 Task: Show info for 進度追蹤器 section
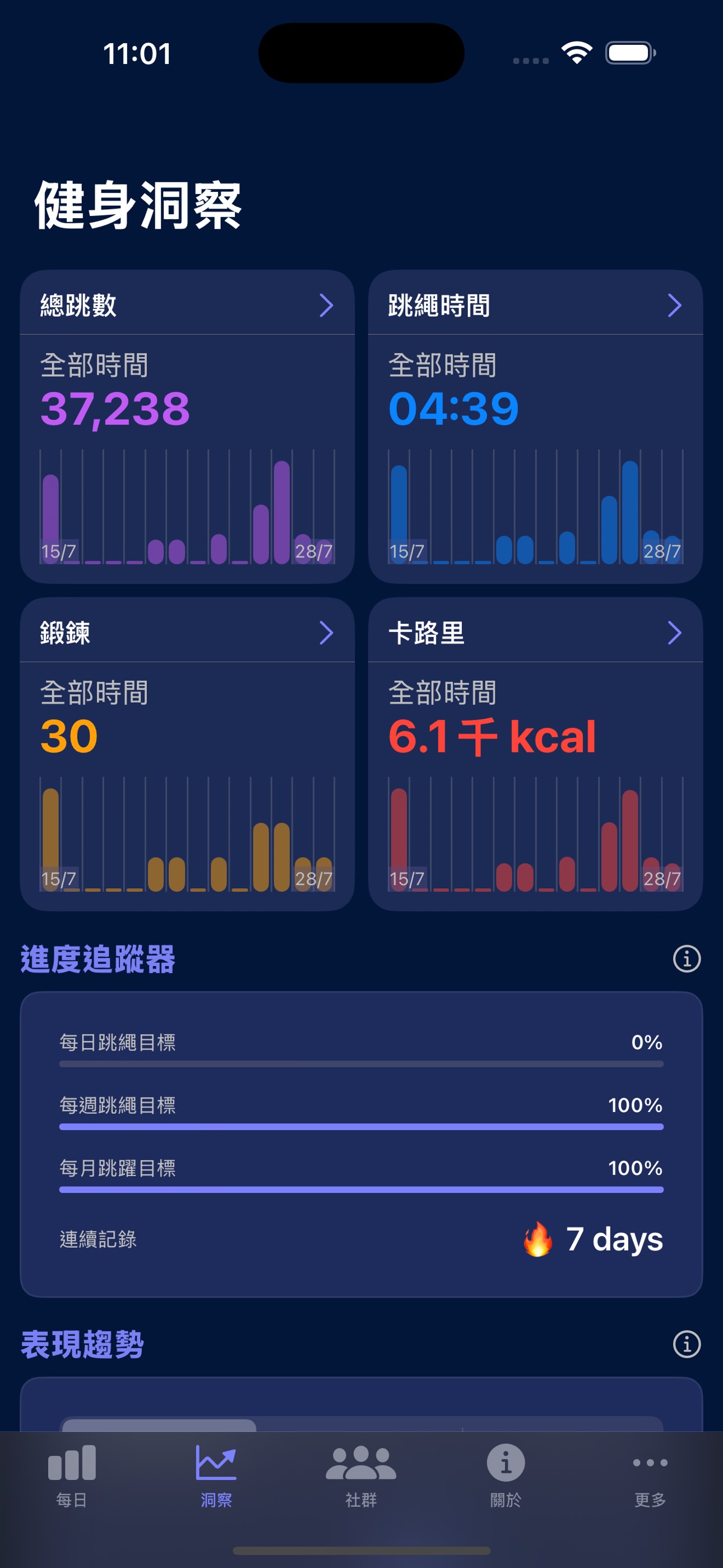click(687, 960)
